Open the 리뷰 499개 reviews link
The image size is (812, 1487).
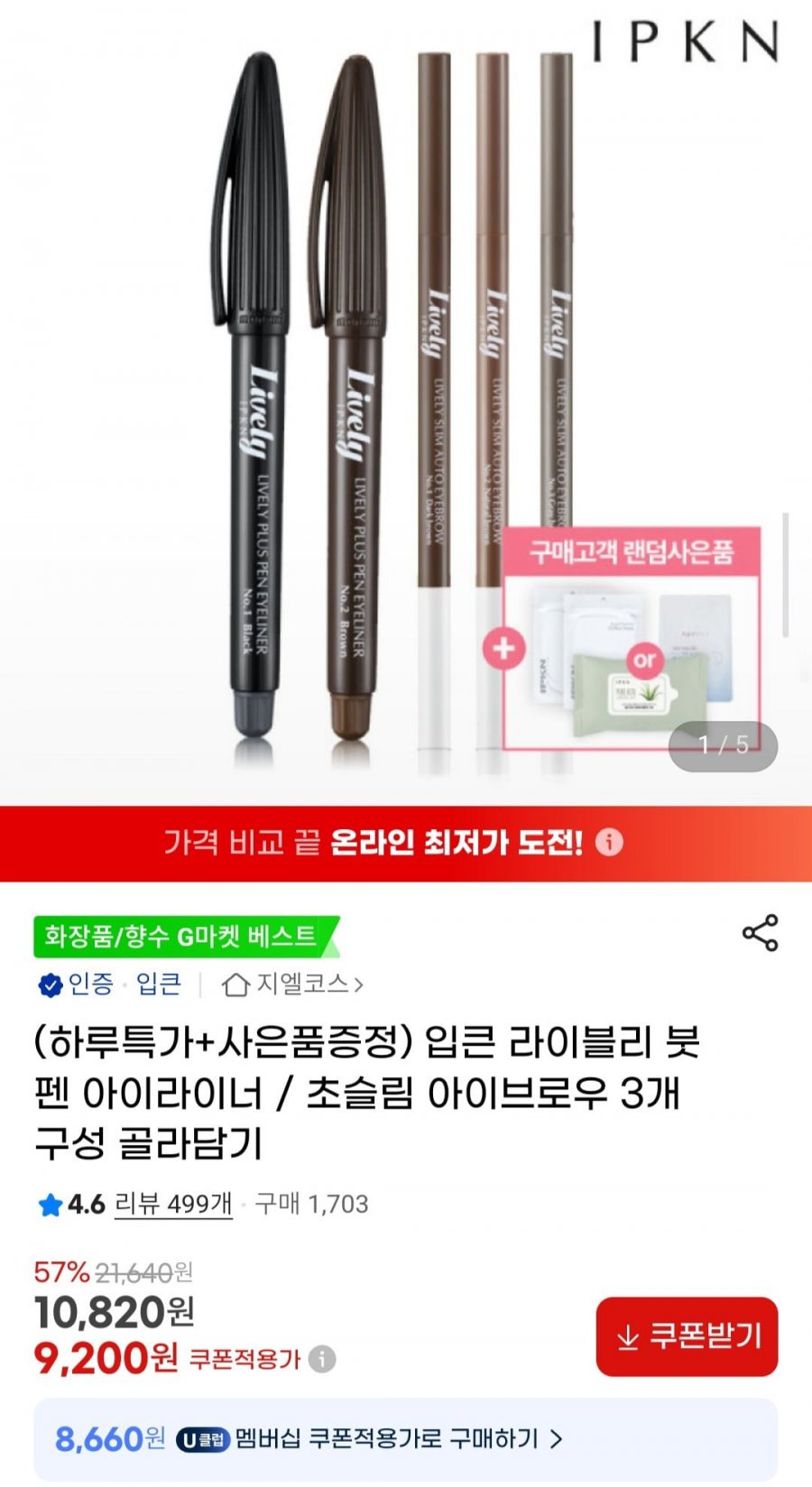coord(173,1204)
